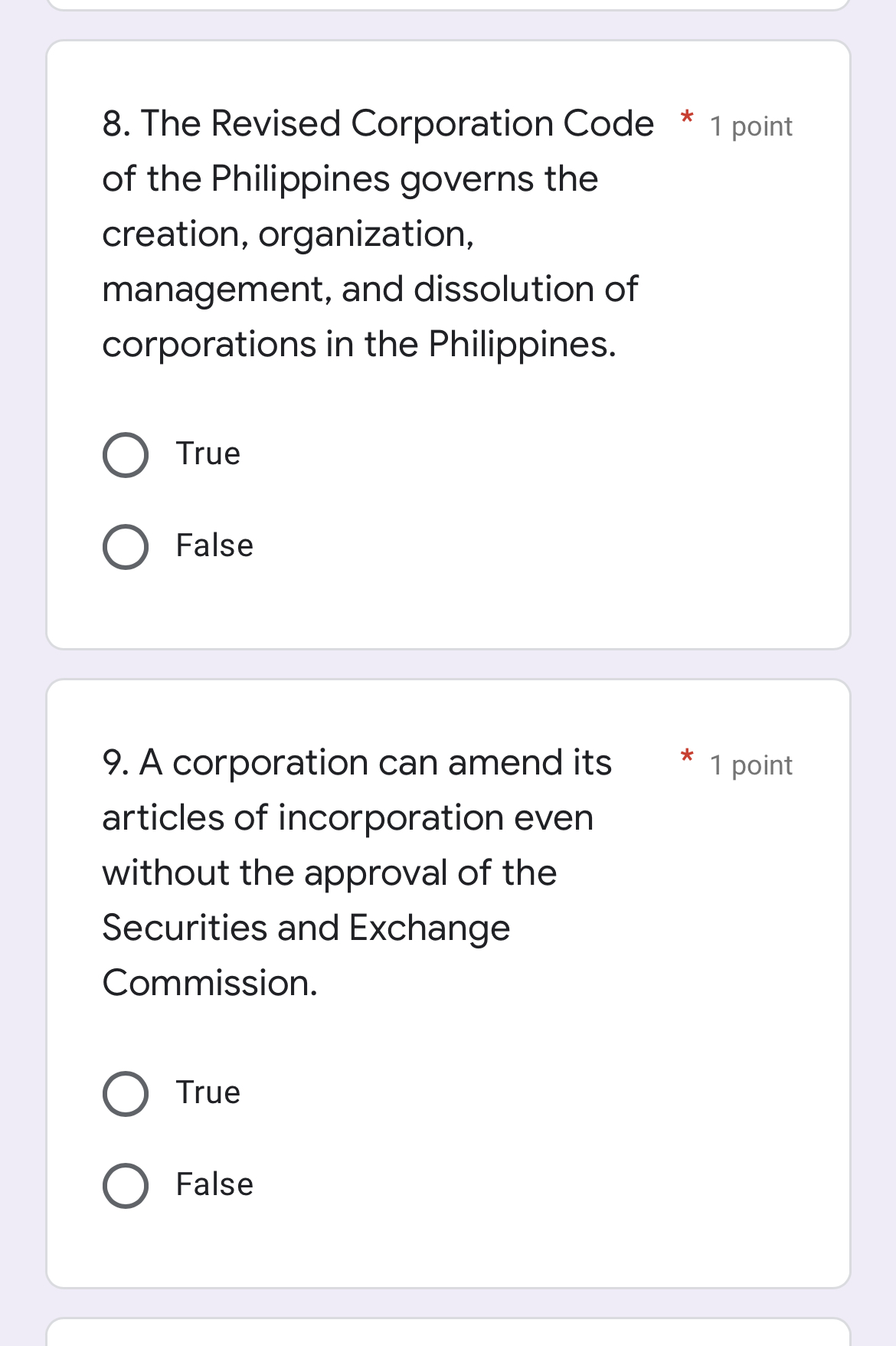Screen dimensions: 896x1346
Task: Click the False label under question 9
Action: point(214,1184)
